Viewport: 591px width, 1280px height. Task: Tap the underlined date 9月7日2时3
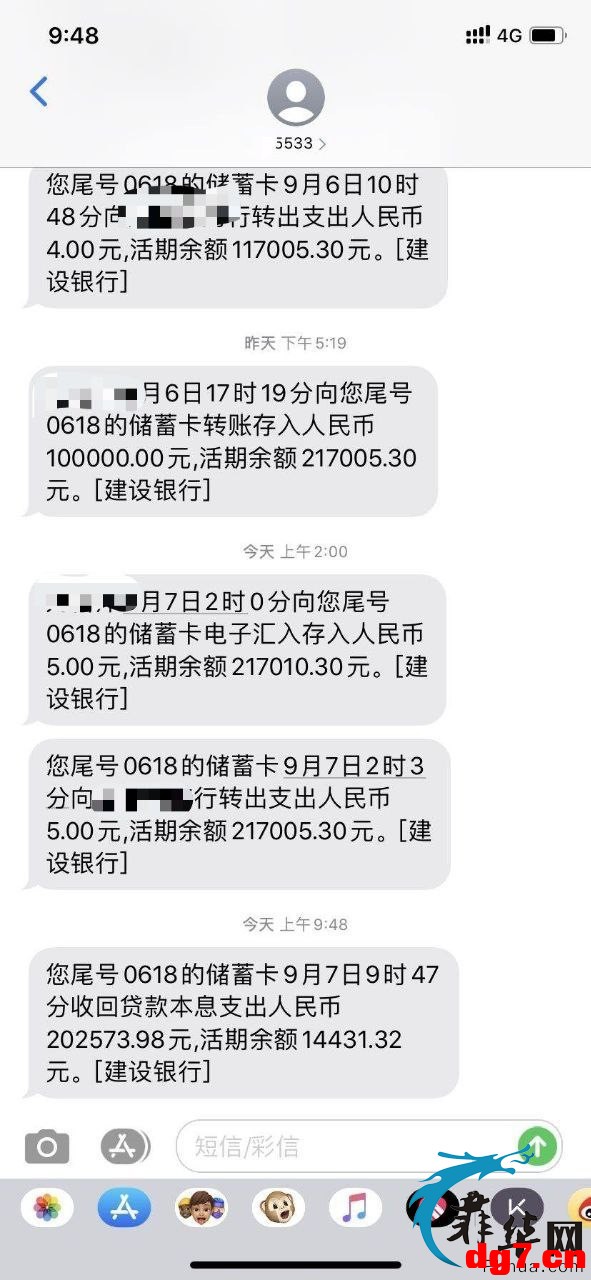[x=355, y=767]
